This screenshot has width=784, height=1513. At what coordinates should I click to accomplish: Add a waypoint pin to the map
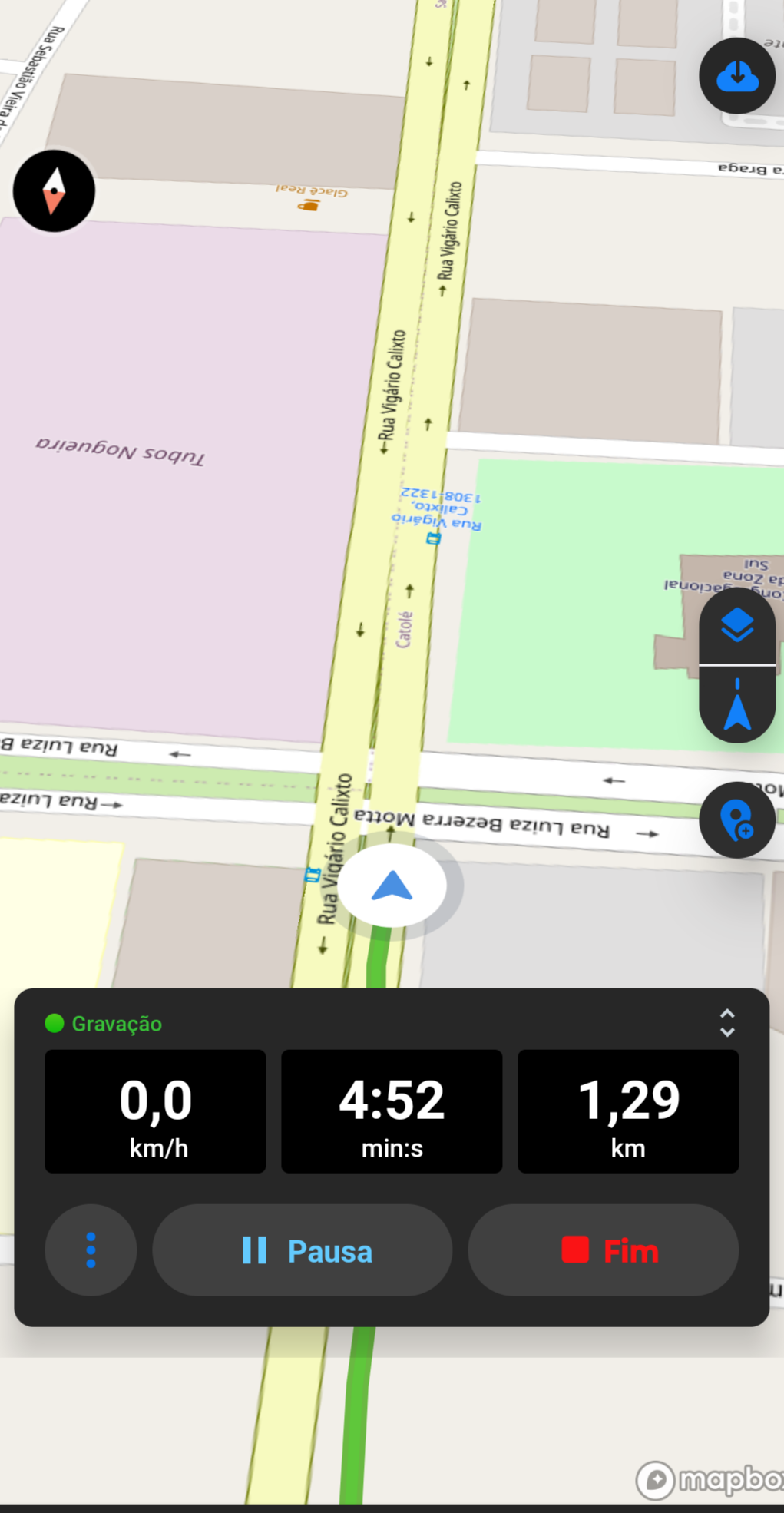click(736, 819)
